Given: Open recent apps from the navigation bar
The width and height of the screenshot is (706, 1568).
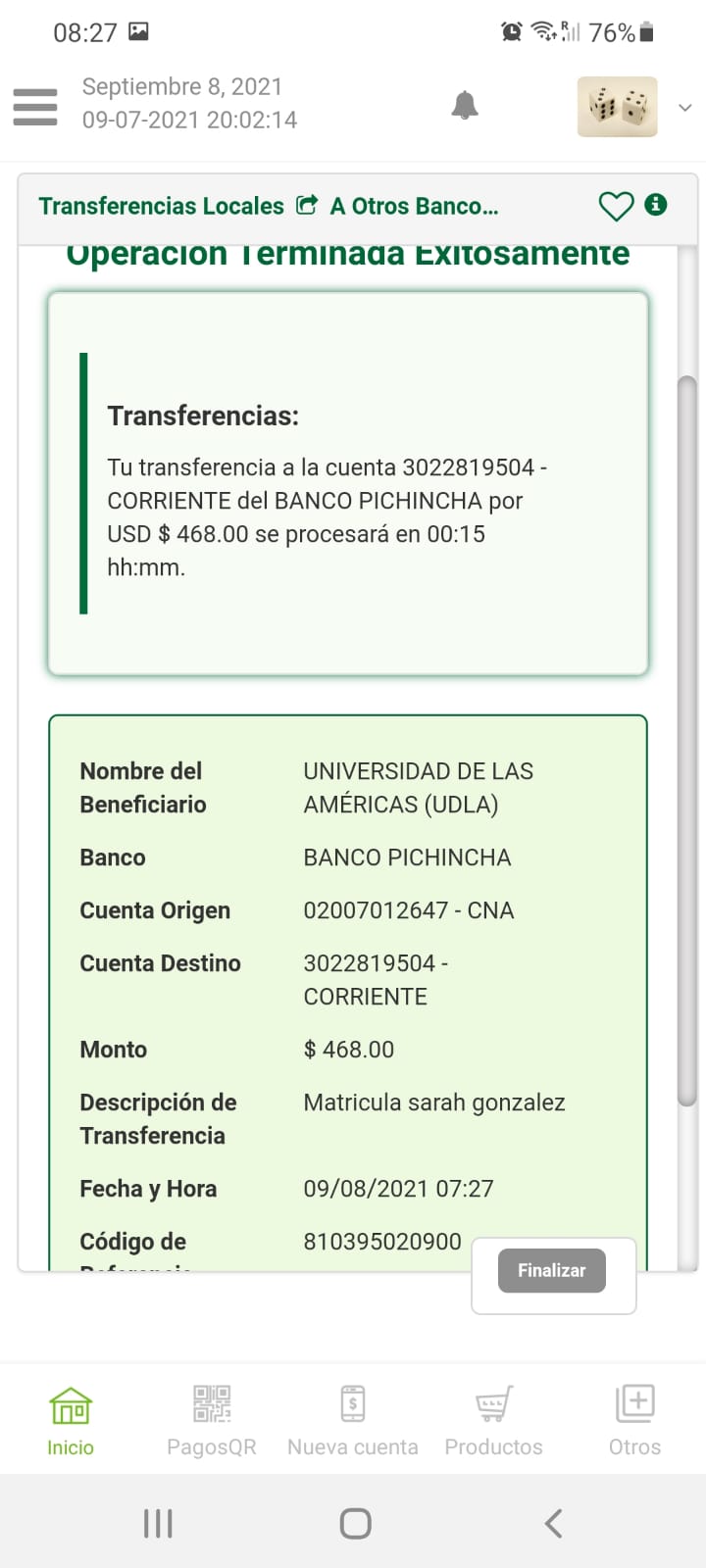Looking at the screenshot, I should 158,1523.
